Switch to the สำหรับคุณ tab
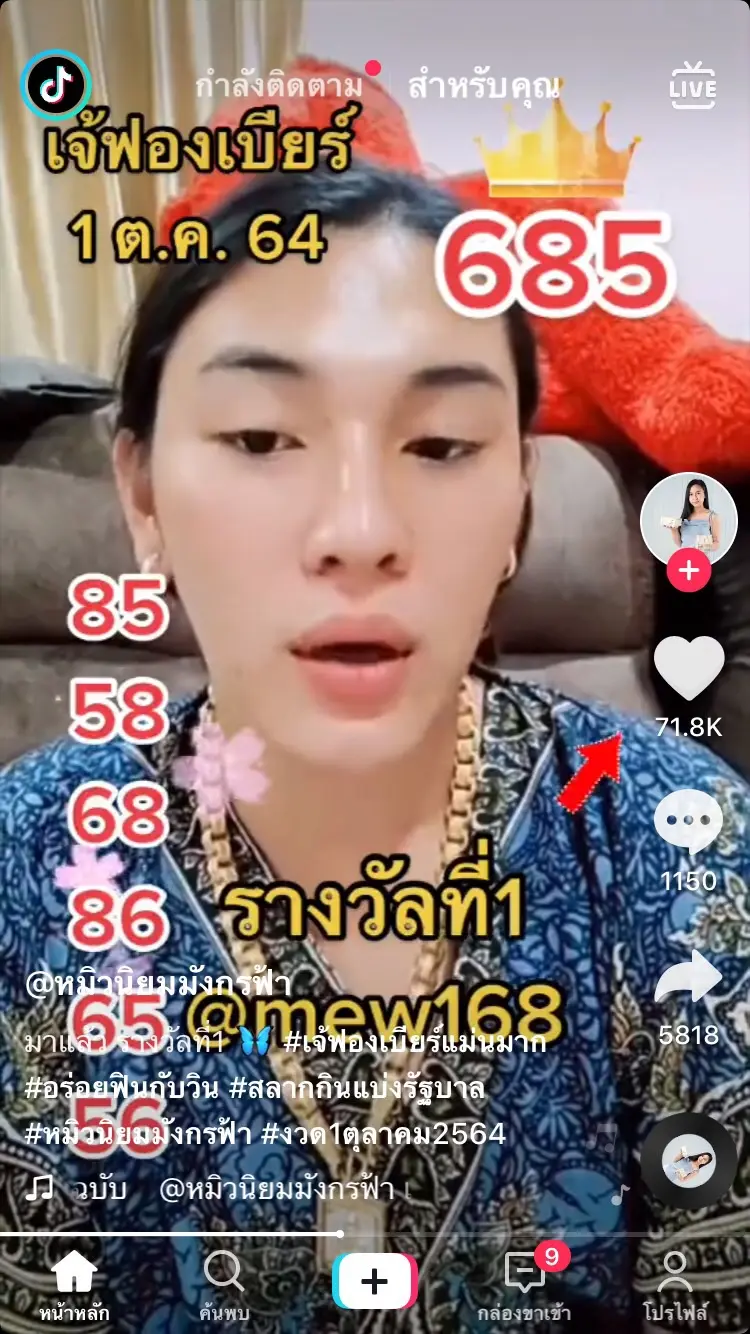The width and height of the screenshot is (750, 1334). pyautogui.click(x=483, y=87)
